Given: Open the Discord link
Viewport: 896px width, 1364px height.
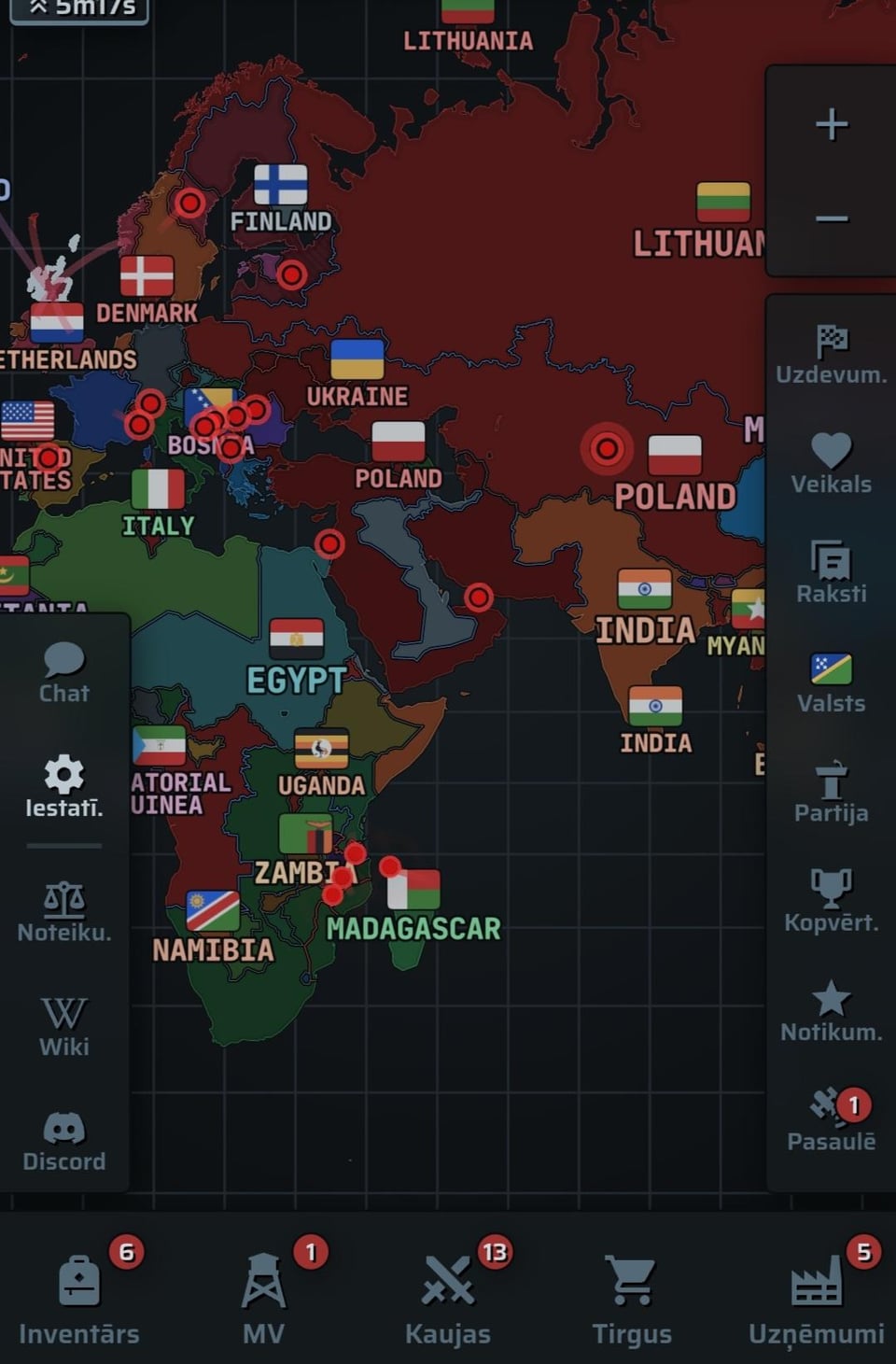Looking at the screenshot, I should pyautogui.click(x=64, y=1141).
